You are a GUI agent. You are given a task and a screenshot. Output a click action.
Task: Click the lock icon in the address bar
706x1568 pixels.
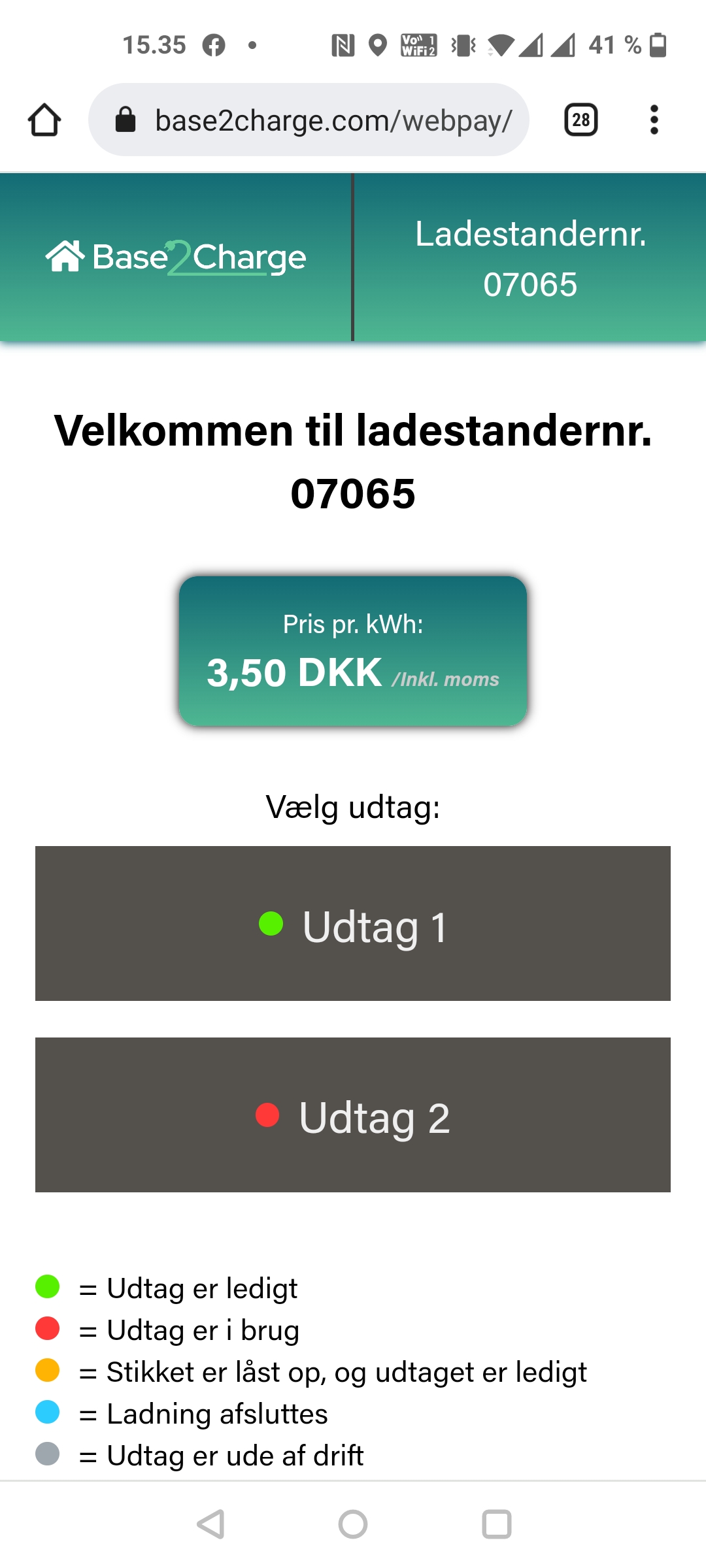126,120
